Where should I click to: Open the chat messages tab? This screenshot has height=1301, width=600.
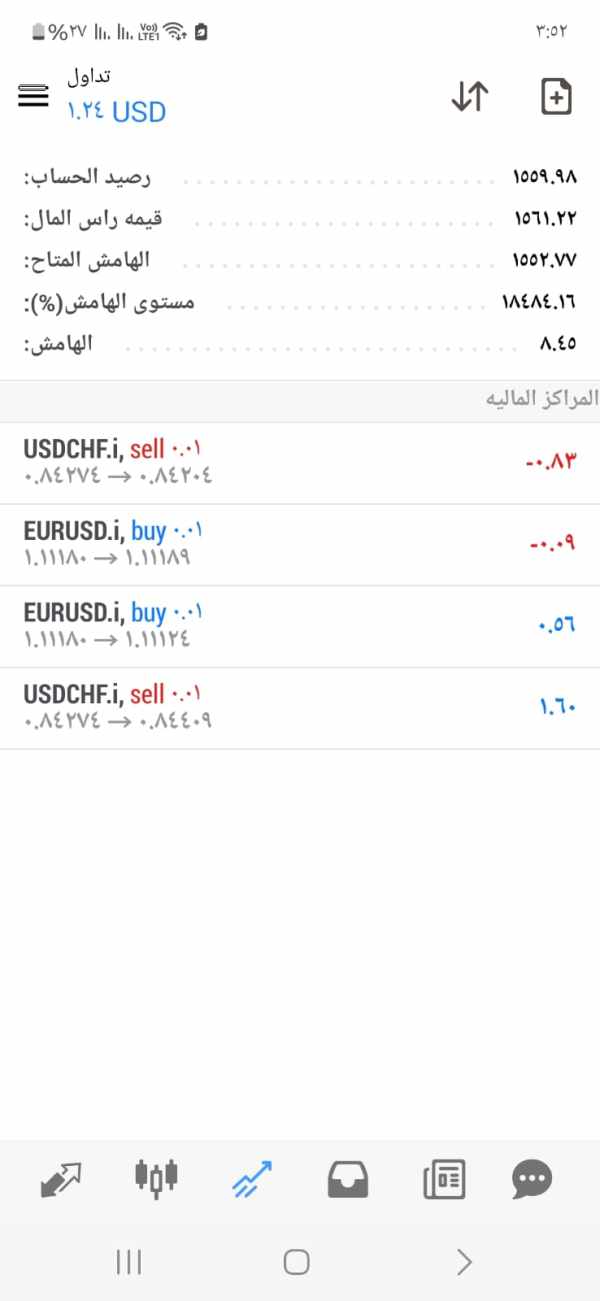[x=532, y=1180]
